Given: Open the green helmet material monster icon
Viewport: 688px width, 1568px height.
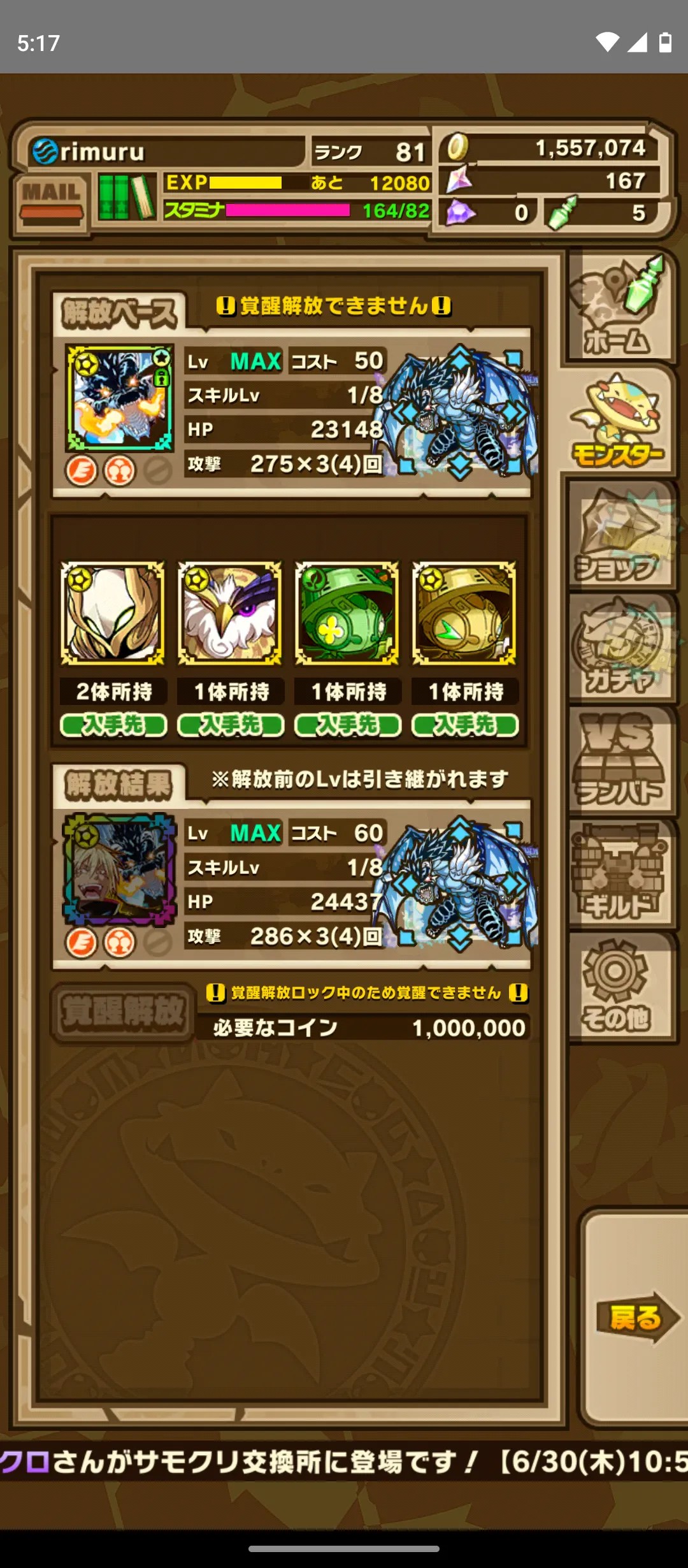Looking at the screenshot, I should (x=347, y=613).
